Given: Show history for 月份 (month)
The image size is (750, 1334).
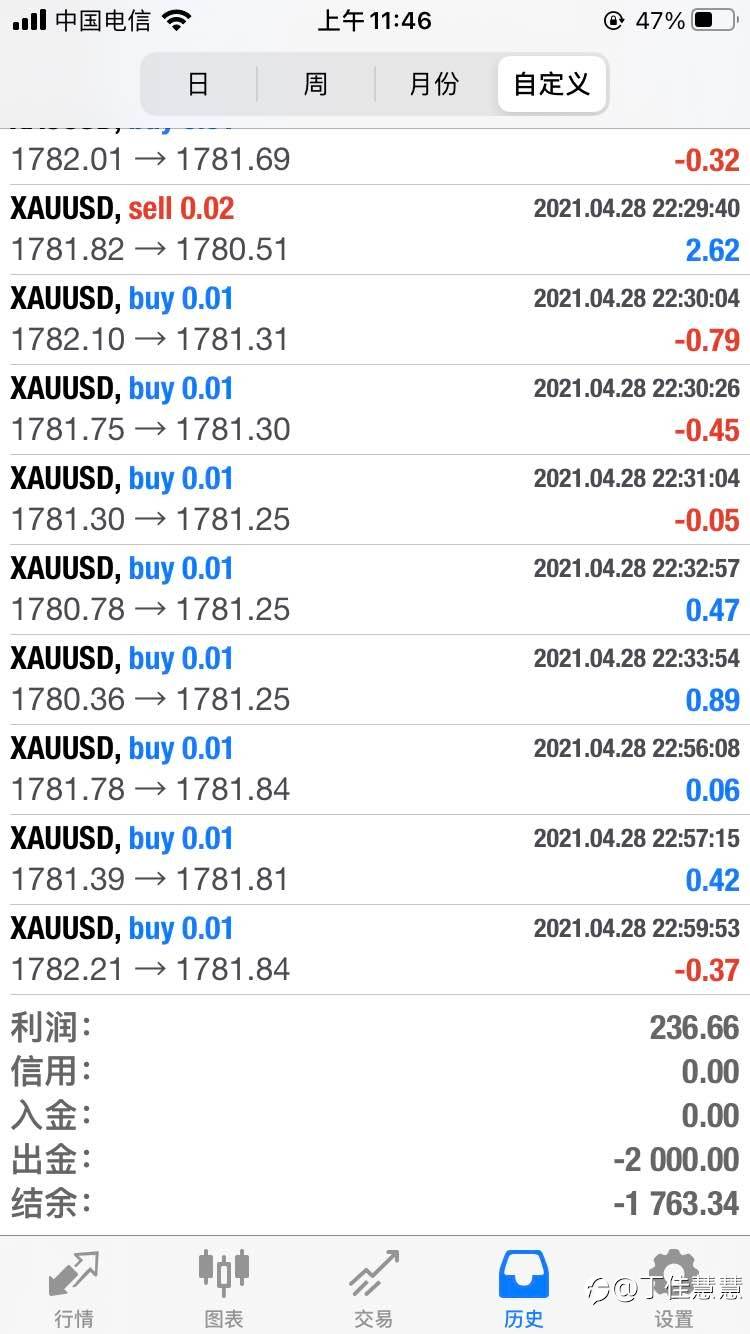Looking at the screenshot, I should point(433,84).
